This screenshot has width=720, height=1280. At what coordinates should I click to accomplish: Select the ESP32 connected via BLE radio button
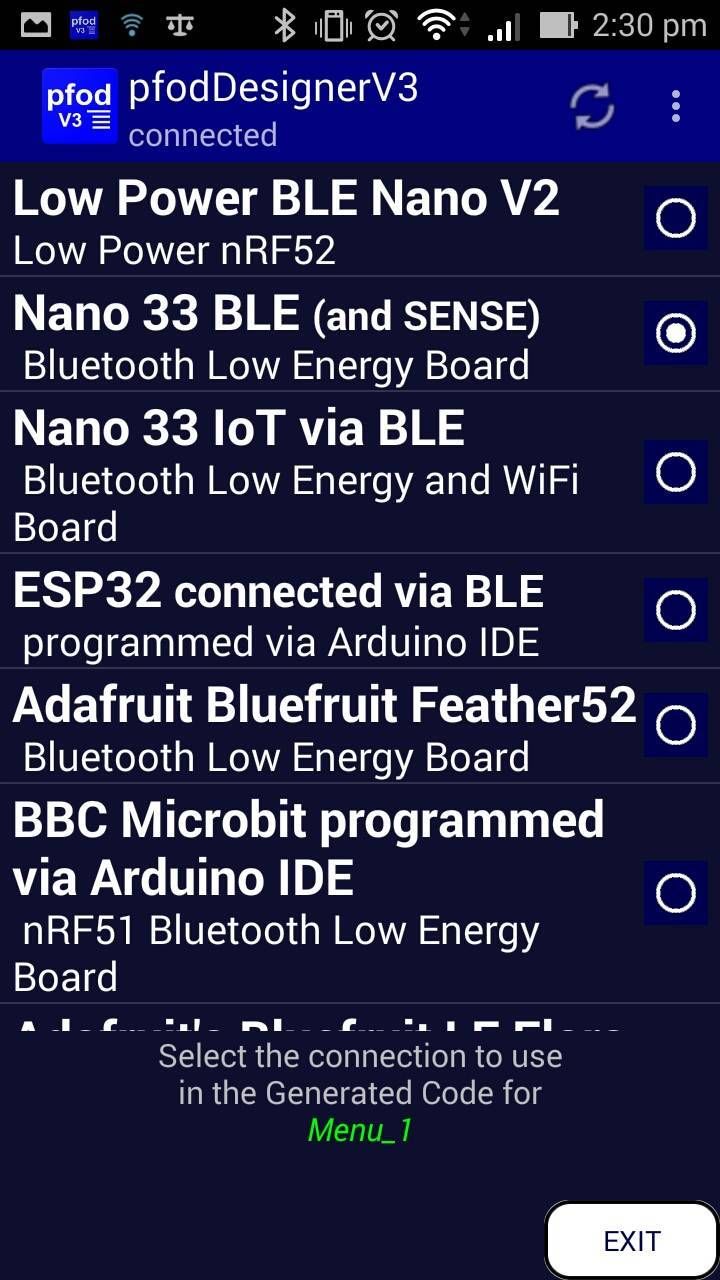coord(675,610)
